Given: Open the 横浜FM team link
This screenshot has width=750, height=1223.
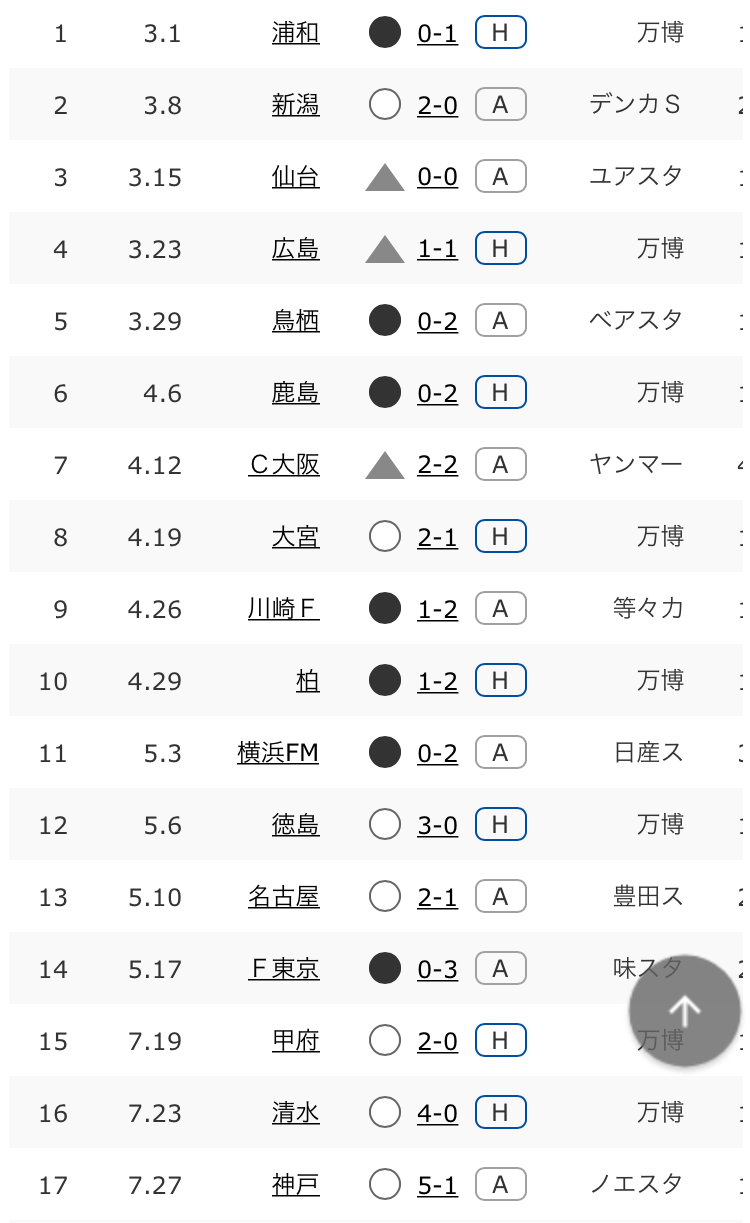Looking at the screenshot, I should (x=278, y=753).
